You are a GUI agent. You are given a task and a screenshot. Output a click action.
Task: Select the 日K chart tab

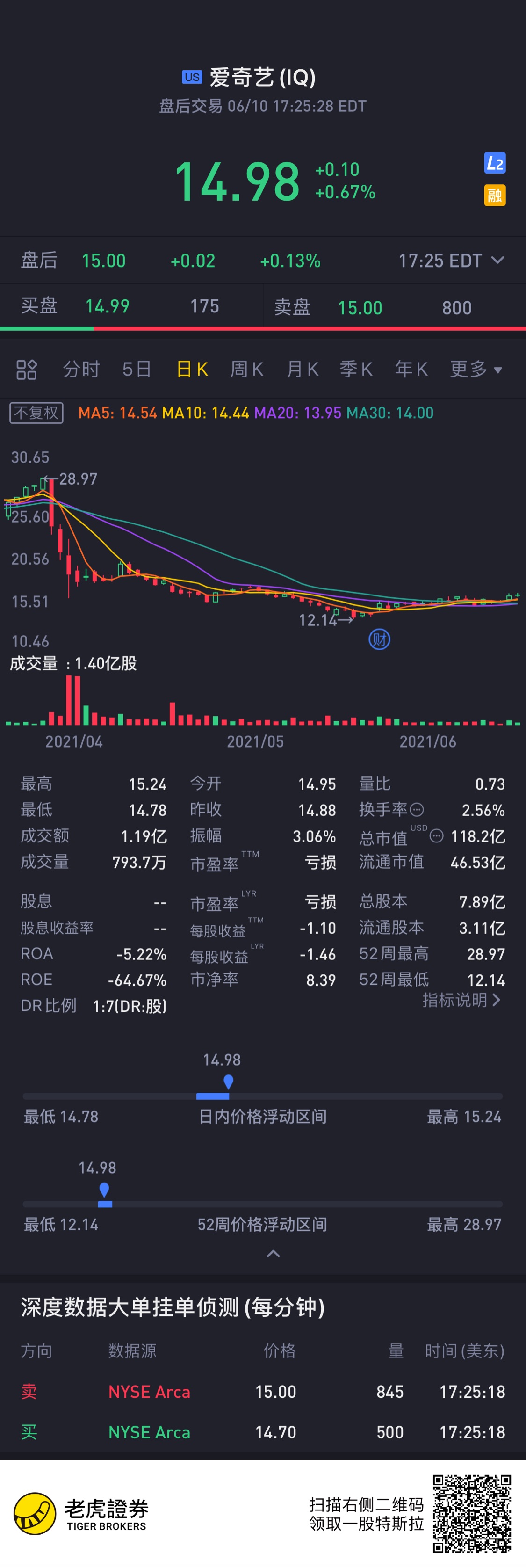(192, 369)
